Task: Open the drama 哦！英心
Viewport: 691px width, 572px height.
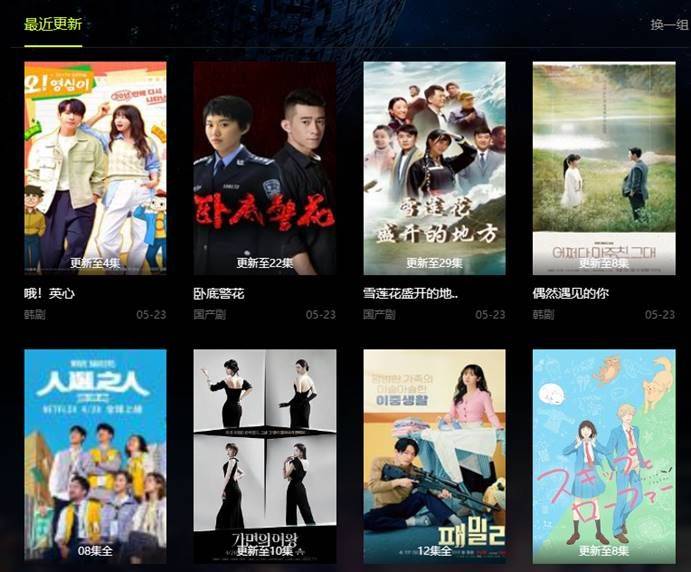Action: (95, 168)
